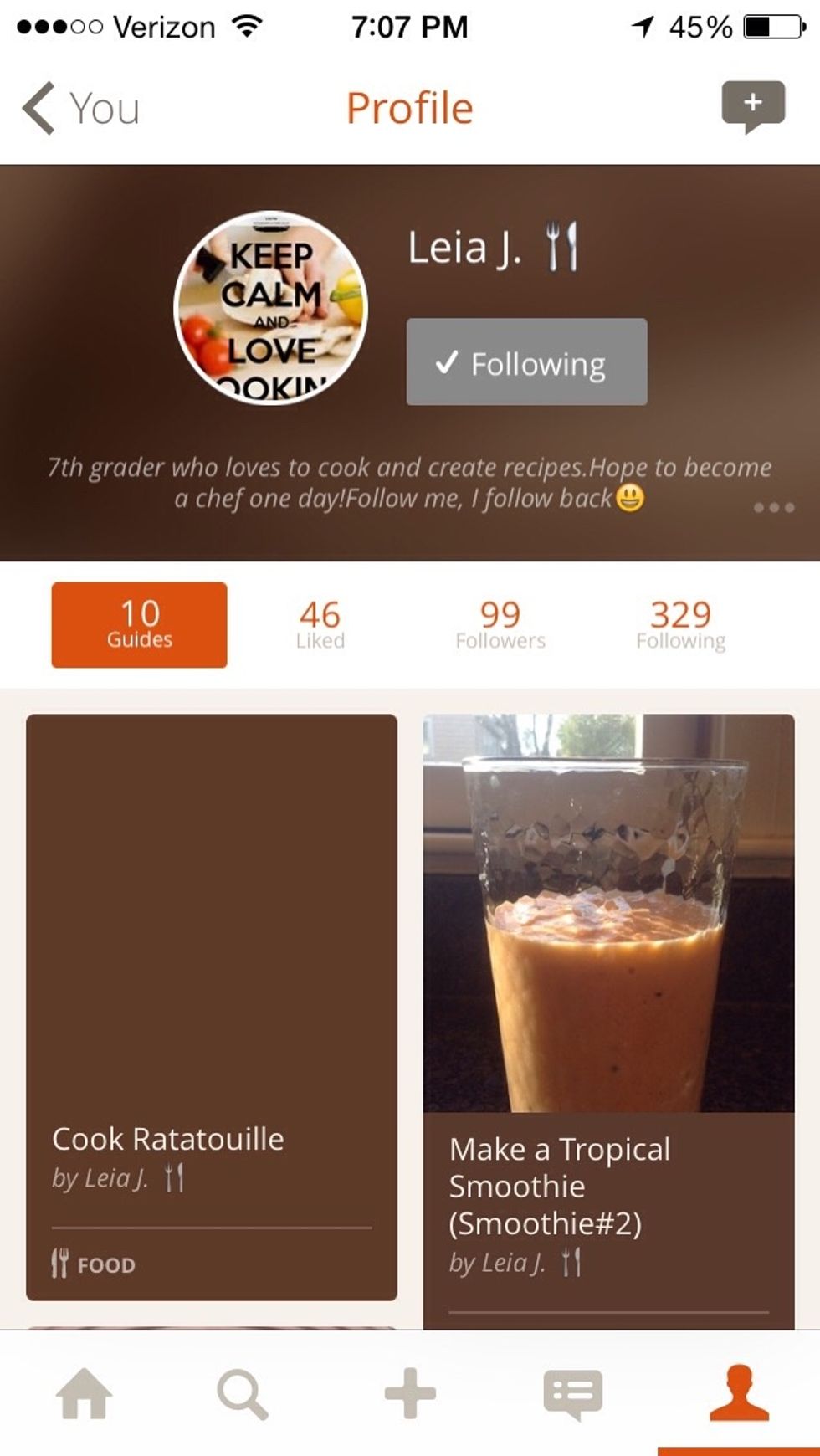The height and width of the screenshot is (1456, 820).
Task: Go back to You
Action: 81,109
